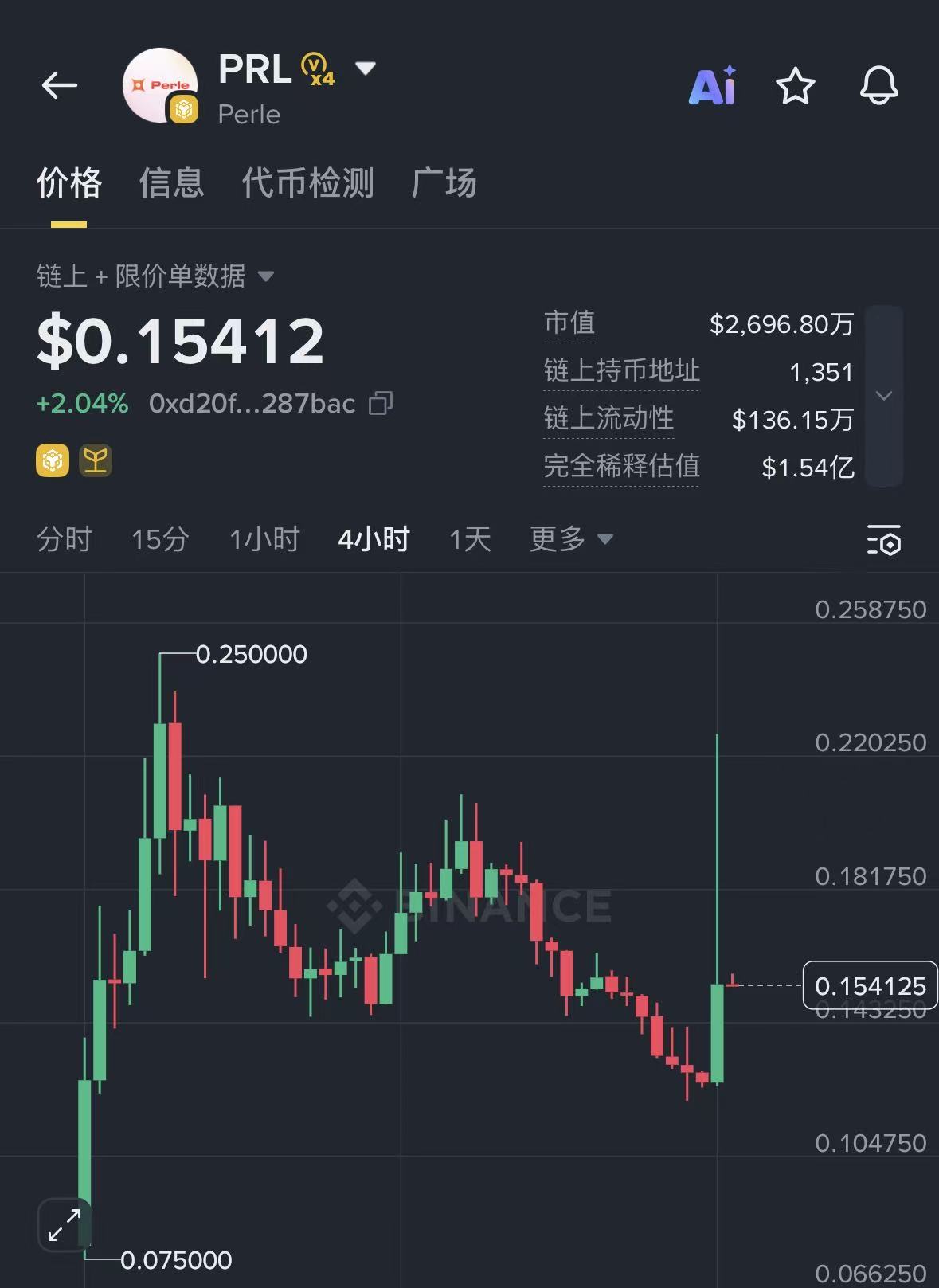Open the 更多 intervals dropdown
This screenshot has width=939, height=1288.
[x=571, y=539]
